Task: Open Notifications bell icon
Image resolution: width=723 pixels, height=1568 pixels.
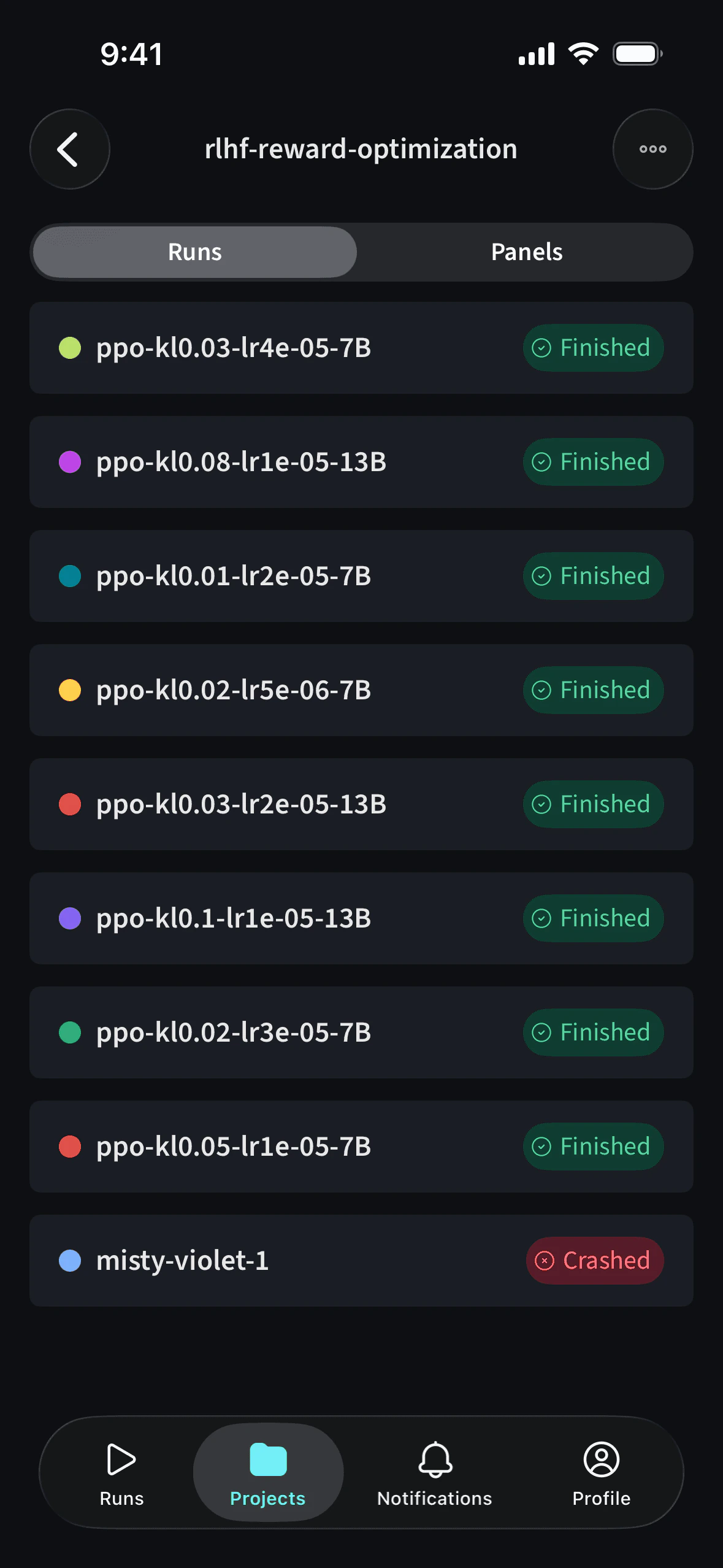Action: [434, 1472]
